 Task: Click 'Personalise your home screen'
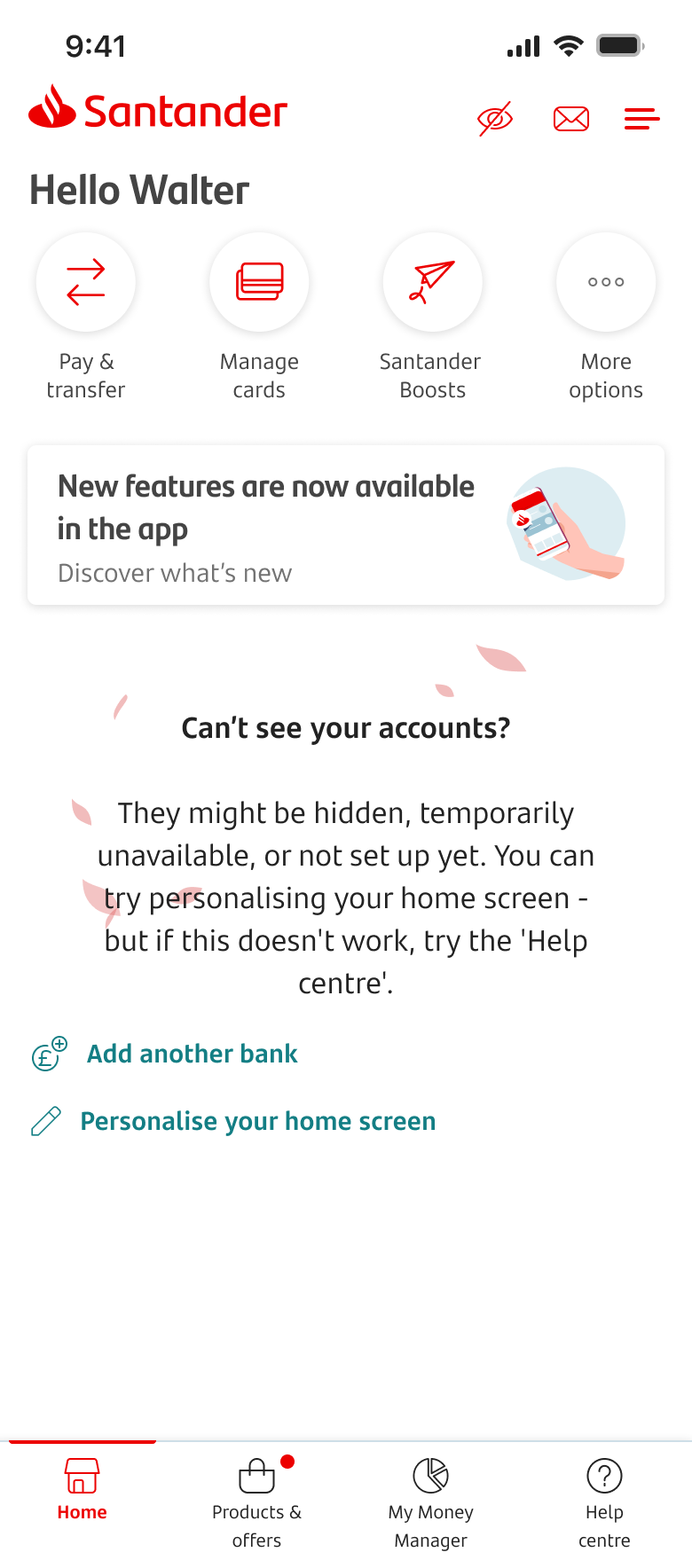(257, 1120)
